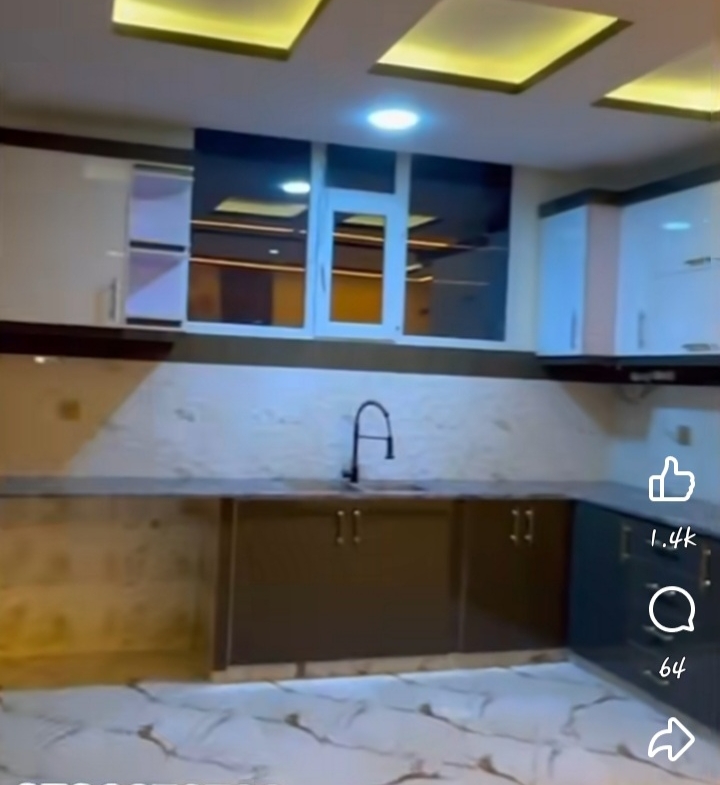This screenshot has width=720, height=785.
Task: Open the comments on this video
Action: point(671,609)
